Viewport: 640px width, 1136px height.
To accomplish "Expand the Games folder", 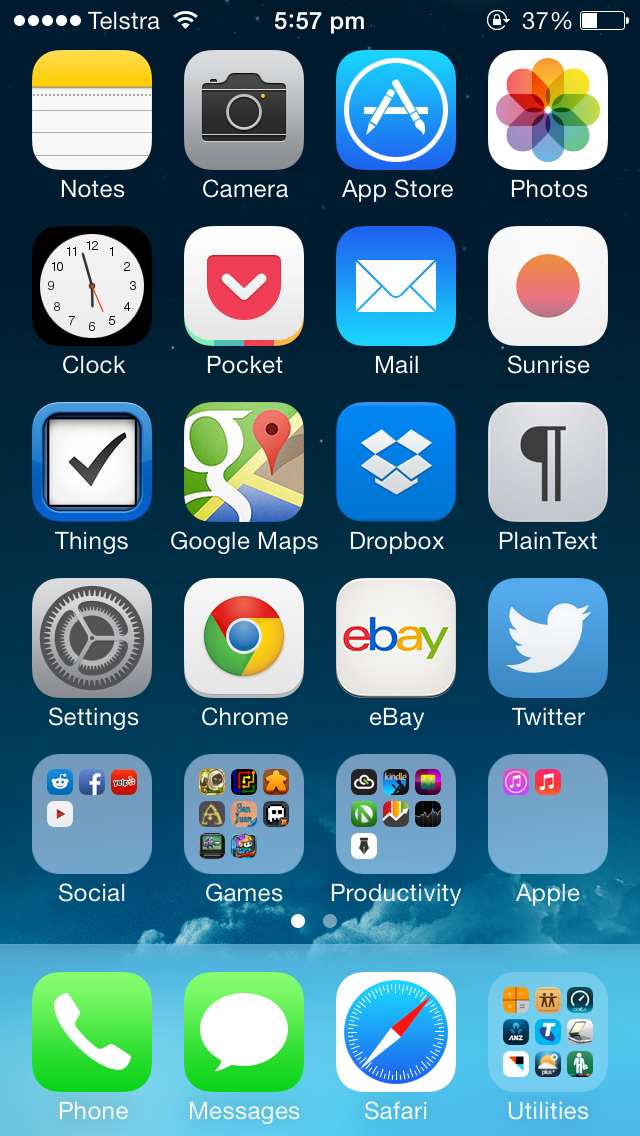I will point(244,814).
